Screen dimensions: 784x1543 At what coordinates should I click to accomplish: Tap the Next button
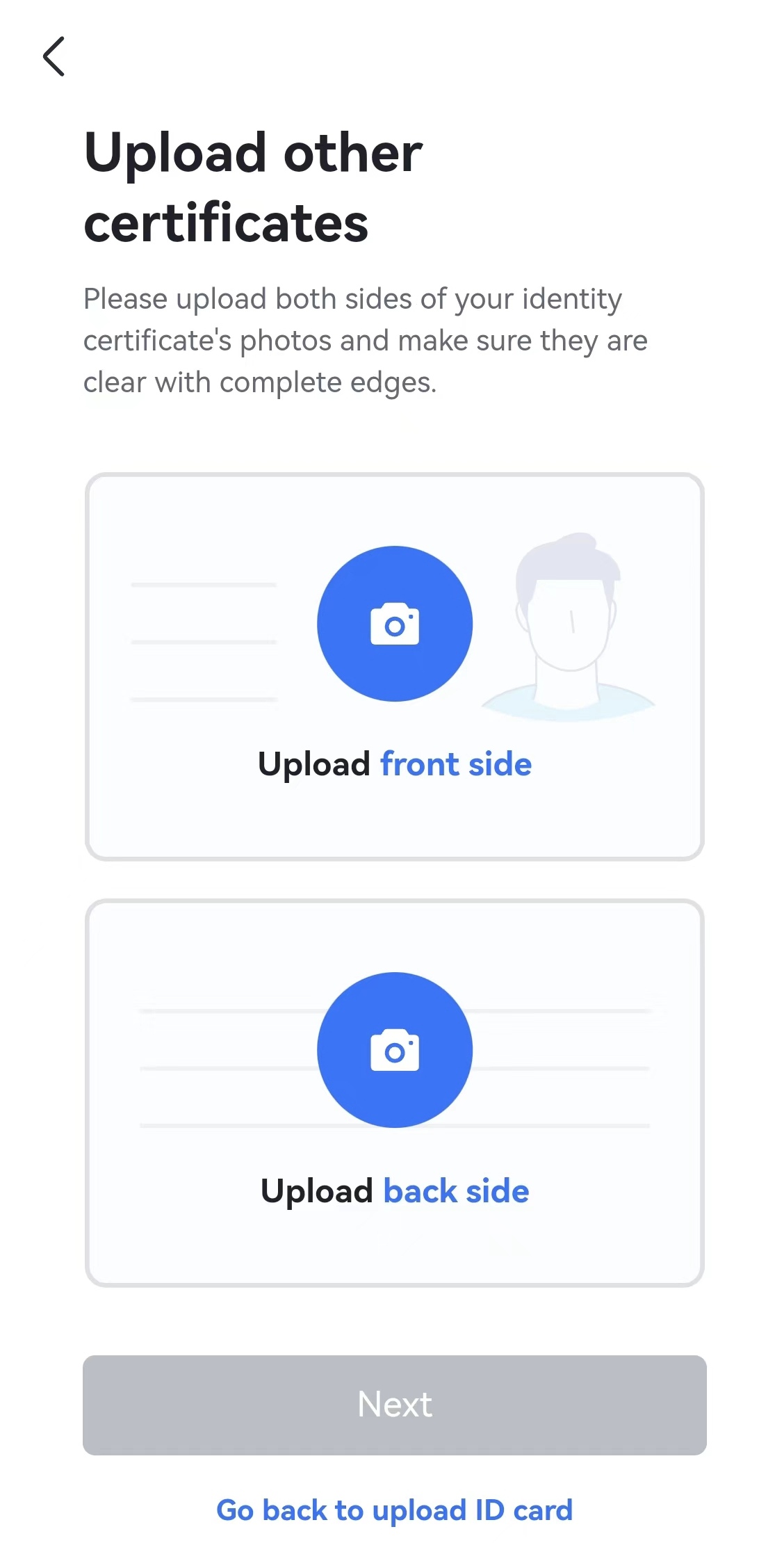point(394,1404)
